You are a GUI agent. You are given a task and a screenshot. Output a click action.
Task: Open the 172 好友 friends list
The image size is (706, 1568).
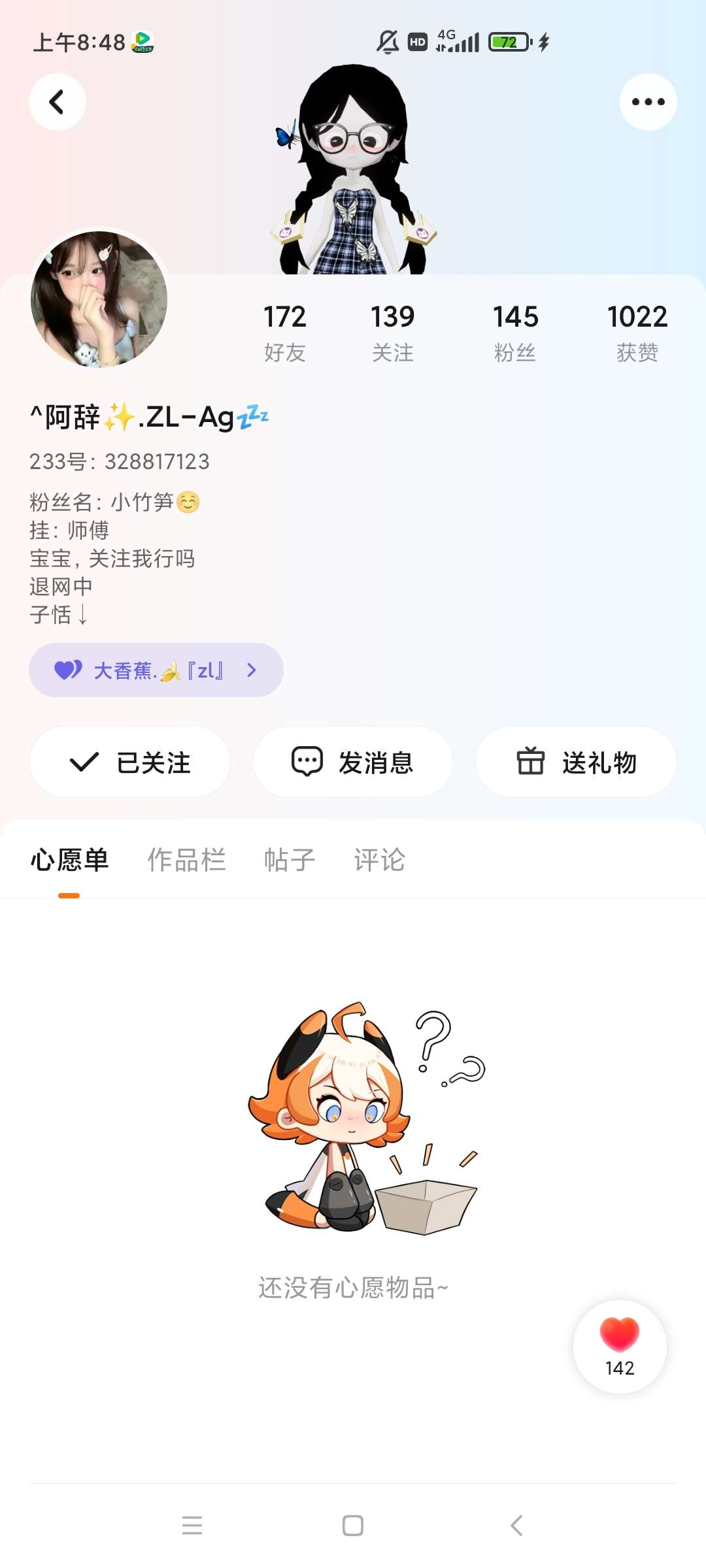tap(284, 332)
